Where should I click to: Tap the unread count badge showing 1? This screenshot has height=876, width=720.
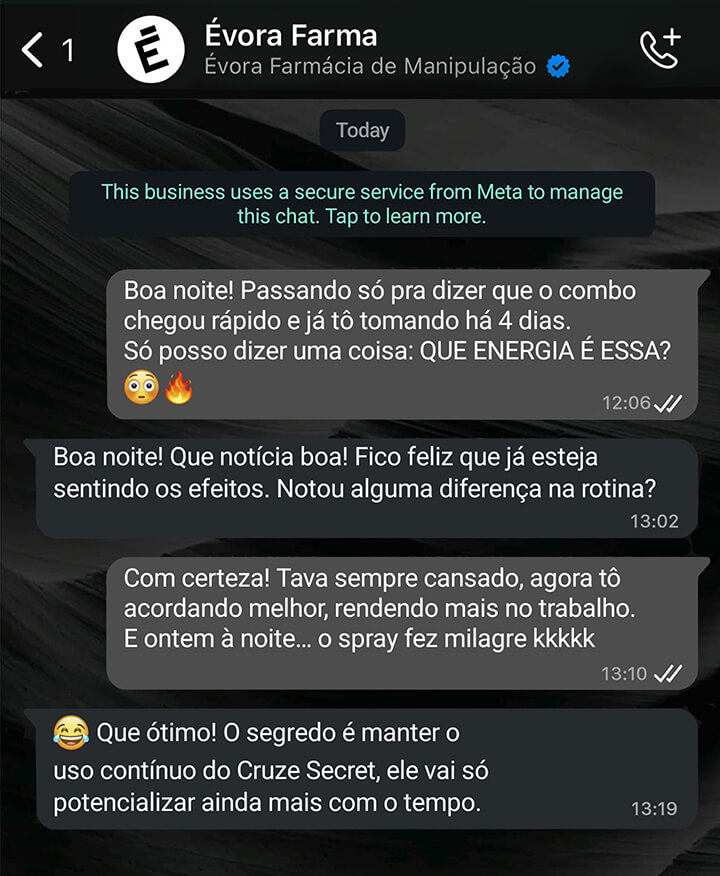(x=67, y=48)
